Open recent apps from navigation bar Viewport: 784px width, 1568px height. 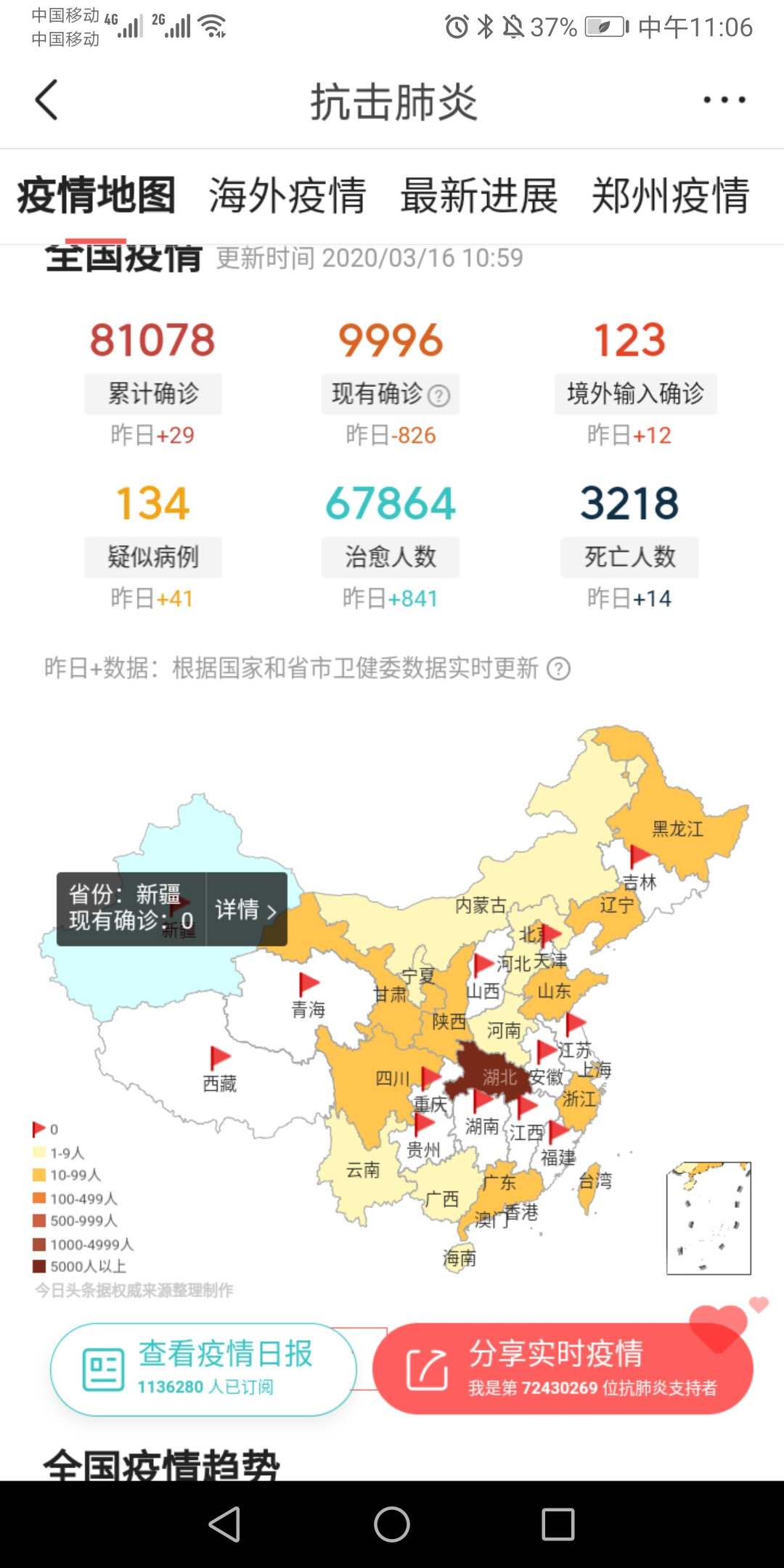point(558,1524)
